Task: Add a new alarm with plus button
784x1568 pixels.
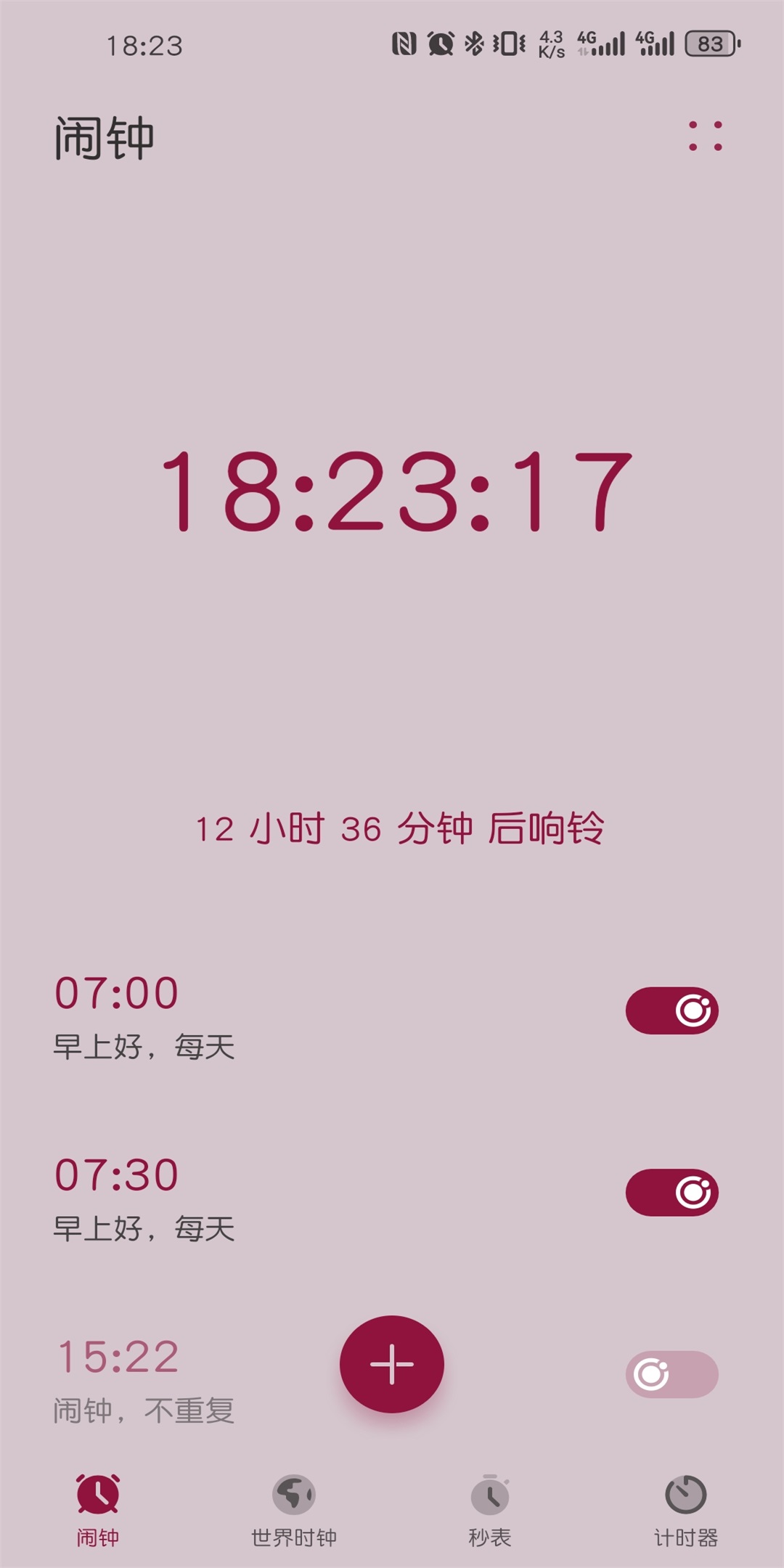Action: 392,1364
